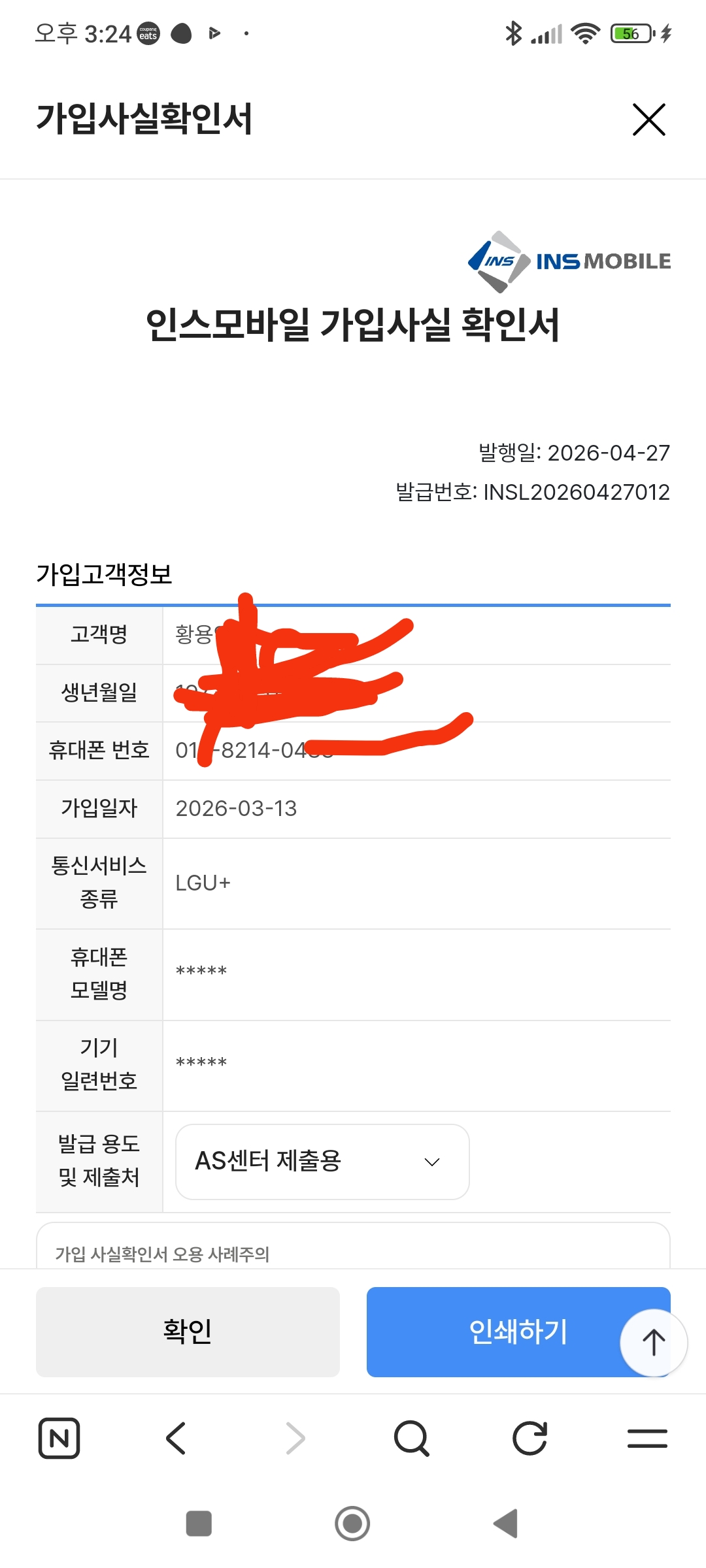706x1568 pixels.
Task: Go back with the browser back arrow
Action: [x=176, y=1438]
